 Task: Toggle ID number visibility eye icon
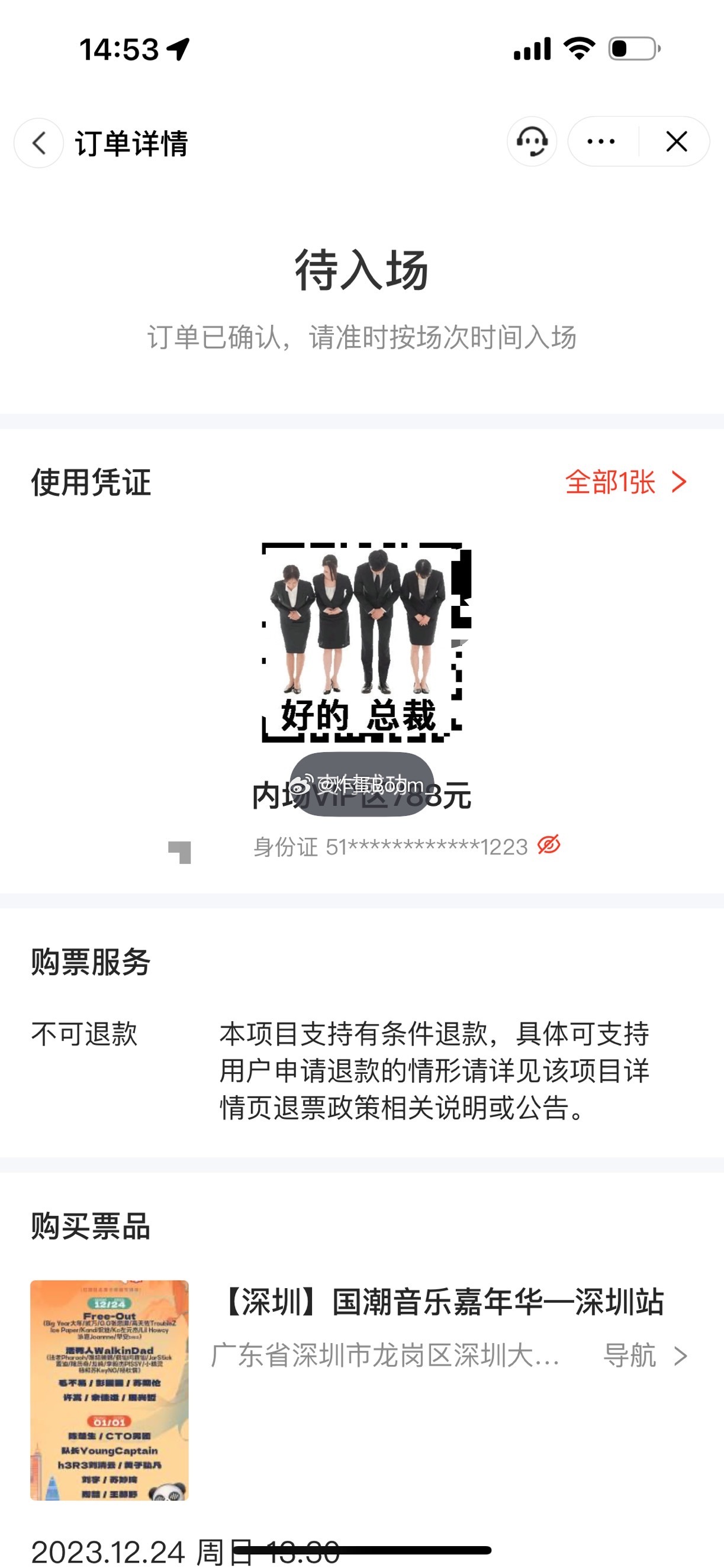pyautogui.click(x=549, y=845)
